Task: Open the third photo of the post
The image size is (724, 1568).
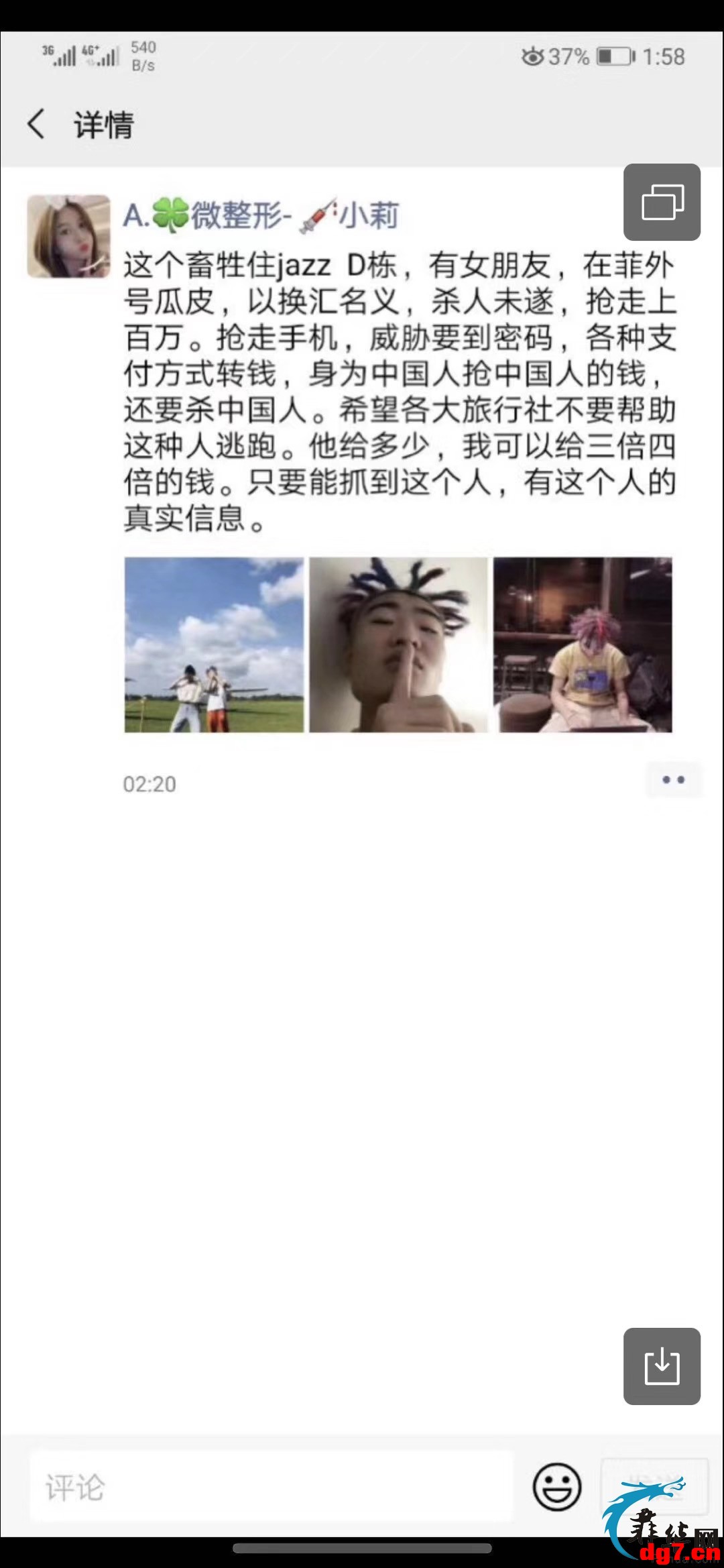Action: (x=583, y=645)
